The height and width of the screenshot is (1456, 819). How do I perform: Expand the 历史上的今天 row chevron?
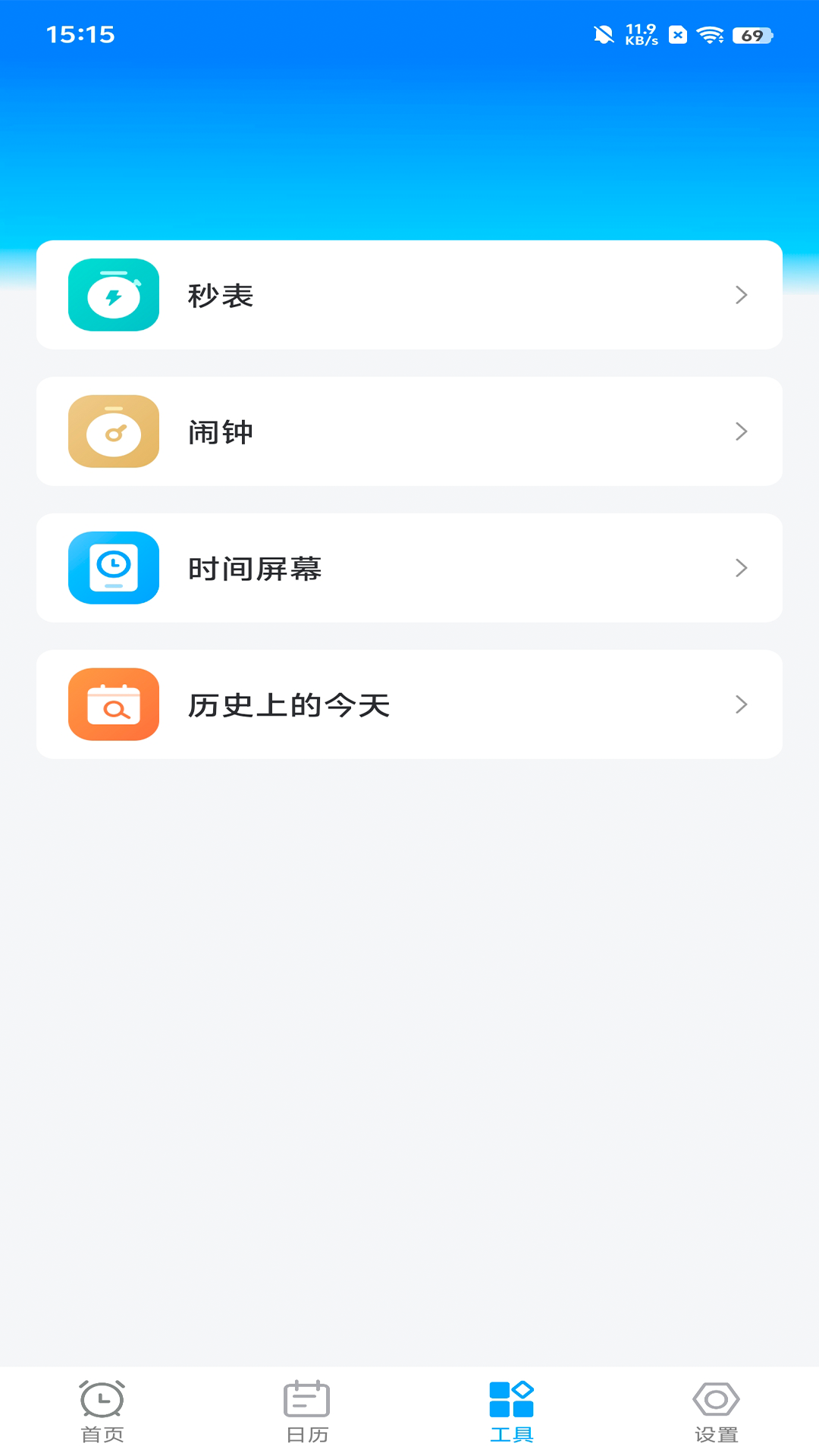(741, 704)
